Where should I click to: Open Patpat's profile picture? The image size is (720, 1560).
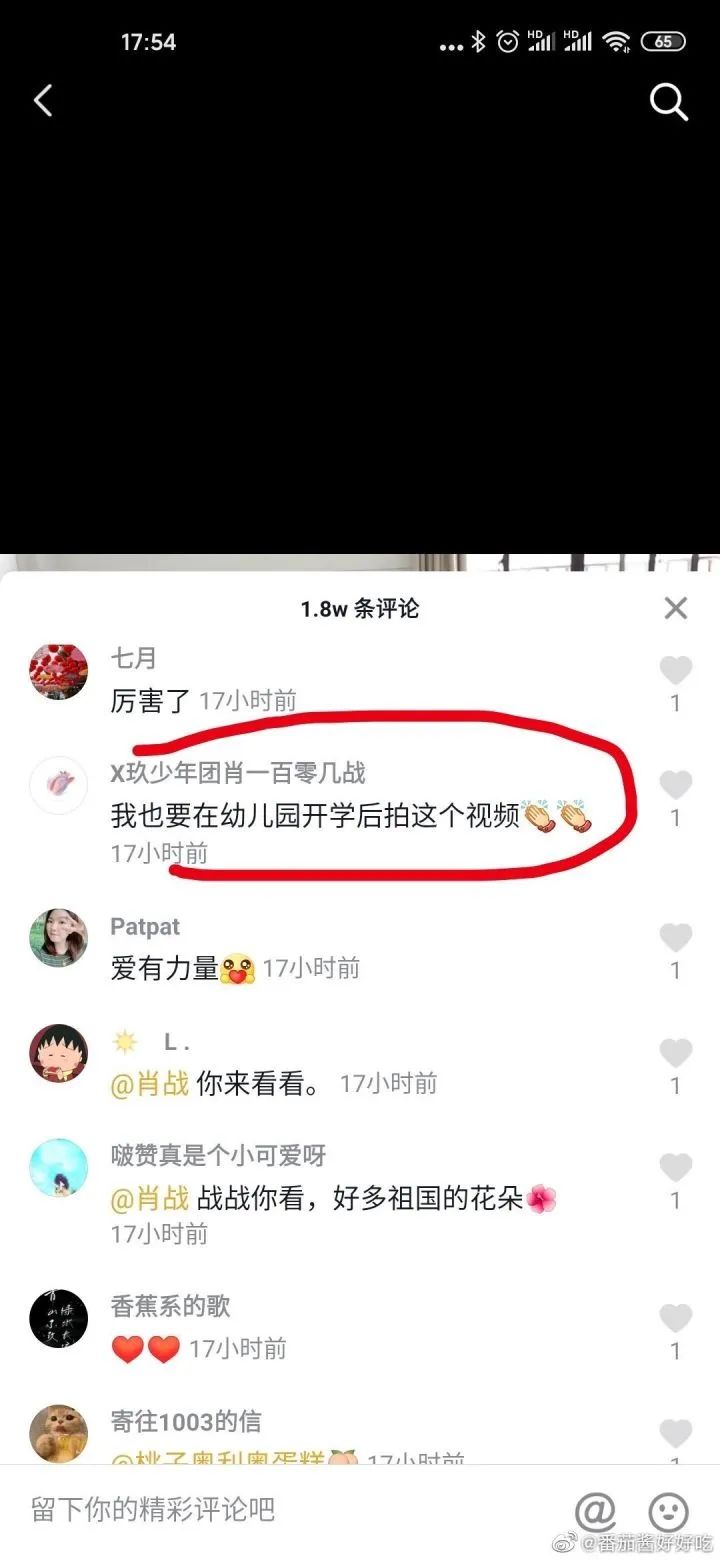coord(57,939)
